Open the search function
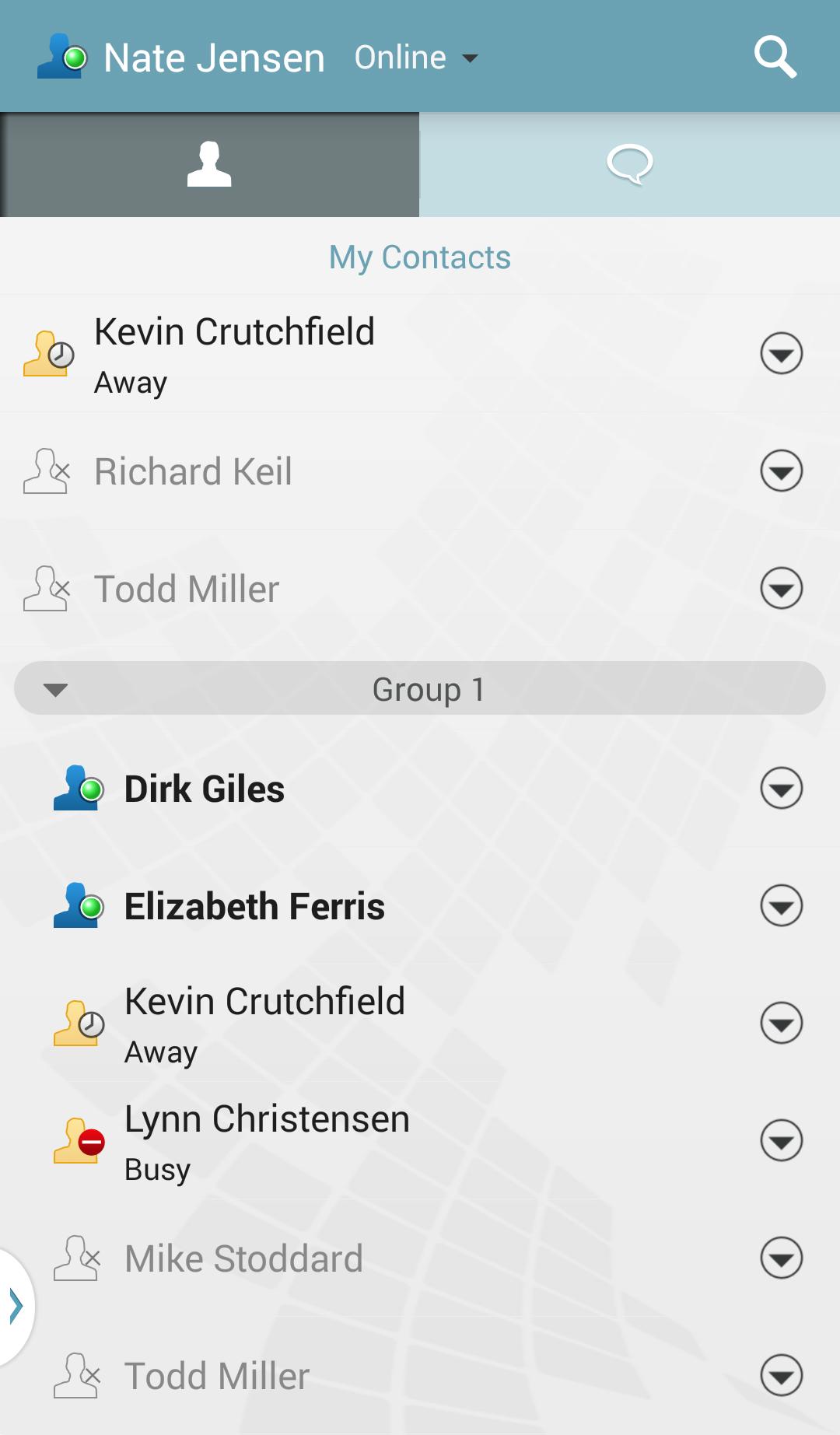The image size is (840, 1435). pyautogui.click(x=775, y=56)
